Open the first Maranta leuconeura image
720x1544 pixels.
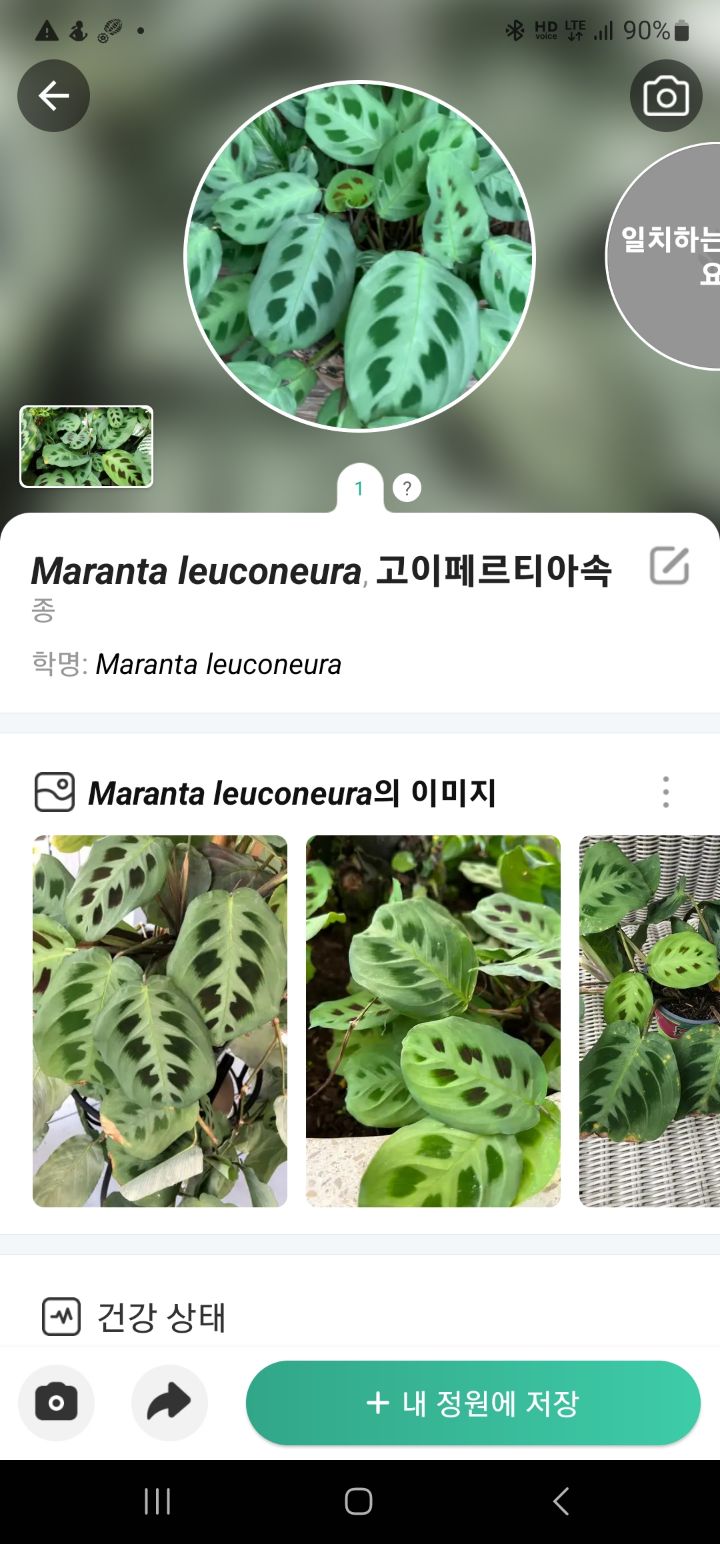[160, 1020]
